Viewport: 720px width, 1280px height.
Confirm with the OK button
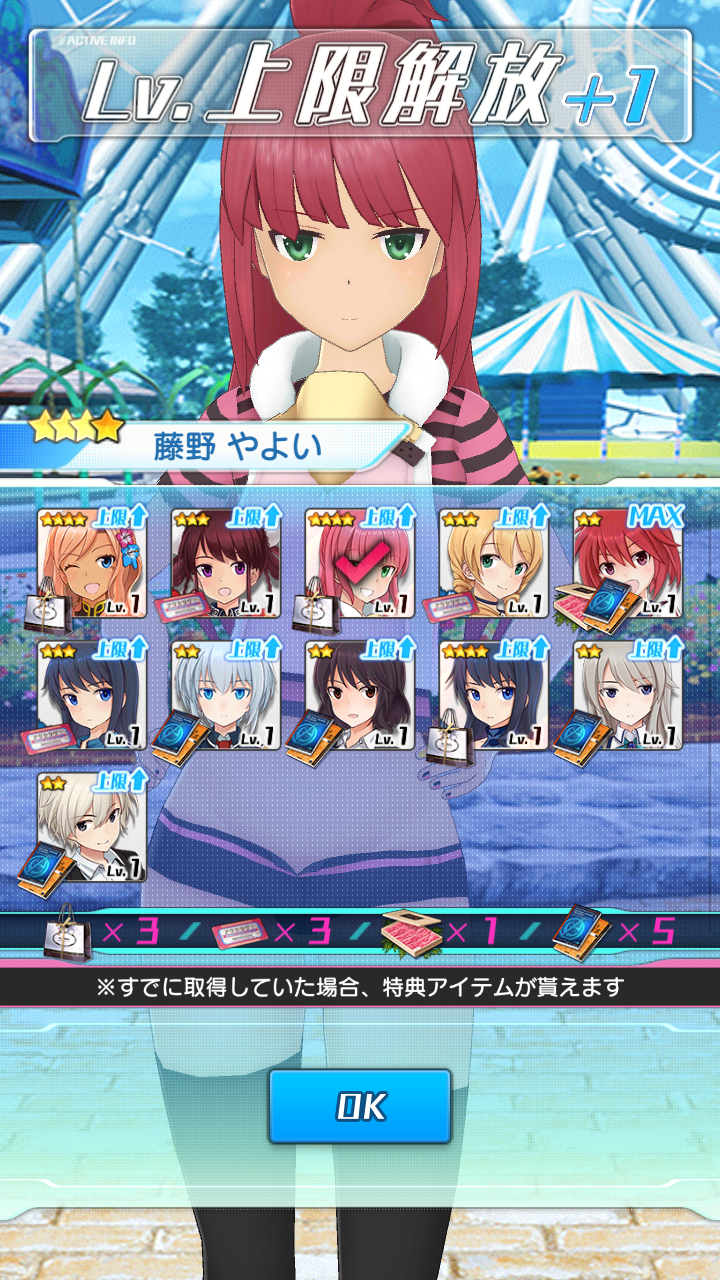click(x=360, y=1106)
